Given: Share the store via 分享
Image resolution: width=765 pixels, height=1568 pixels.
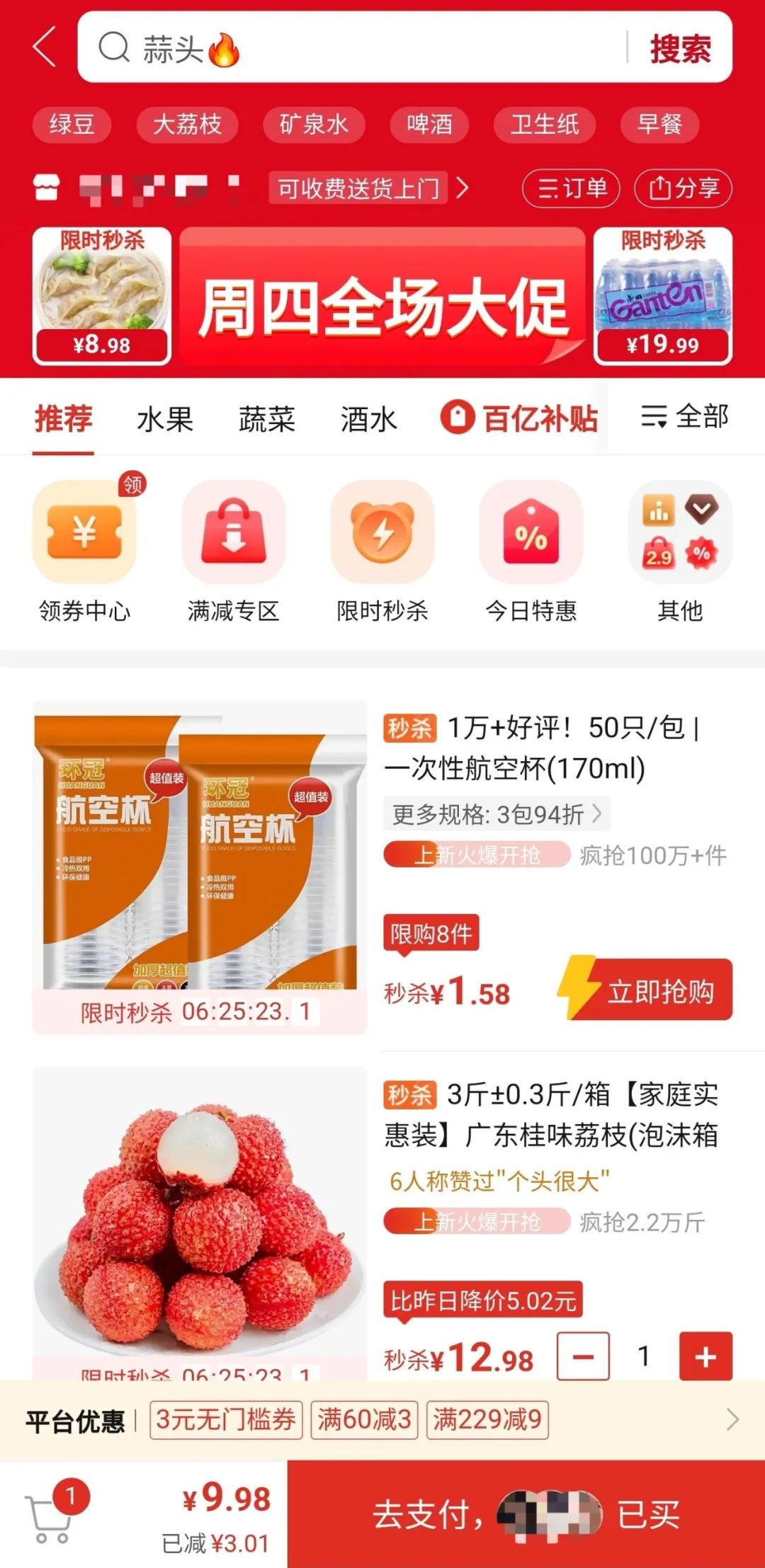Looking at the screenshot, I should (x=683, y=188).
